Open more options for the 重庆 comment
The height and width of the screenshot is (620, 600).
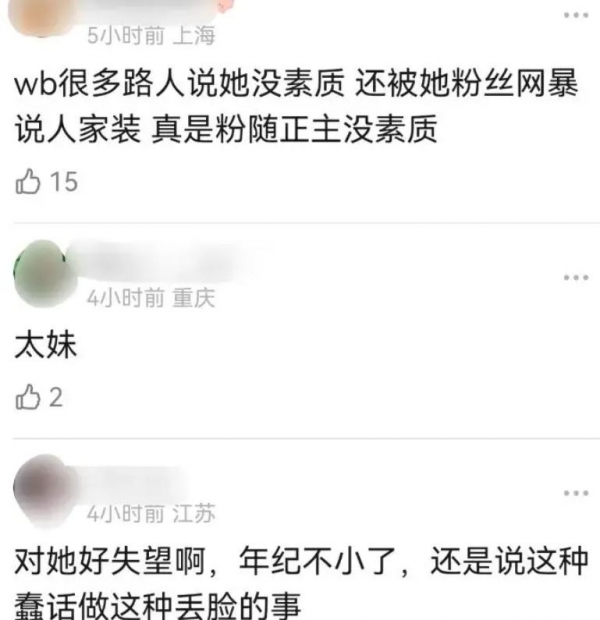coord(576,277)
